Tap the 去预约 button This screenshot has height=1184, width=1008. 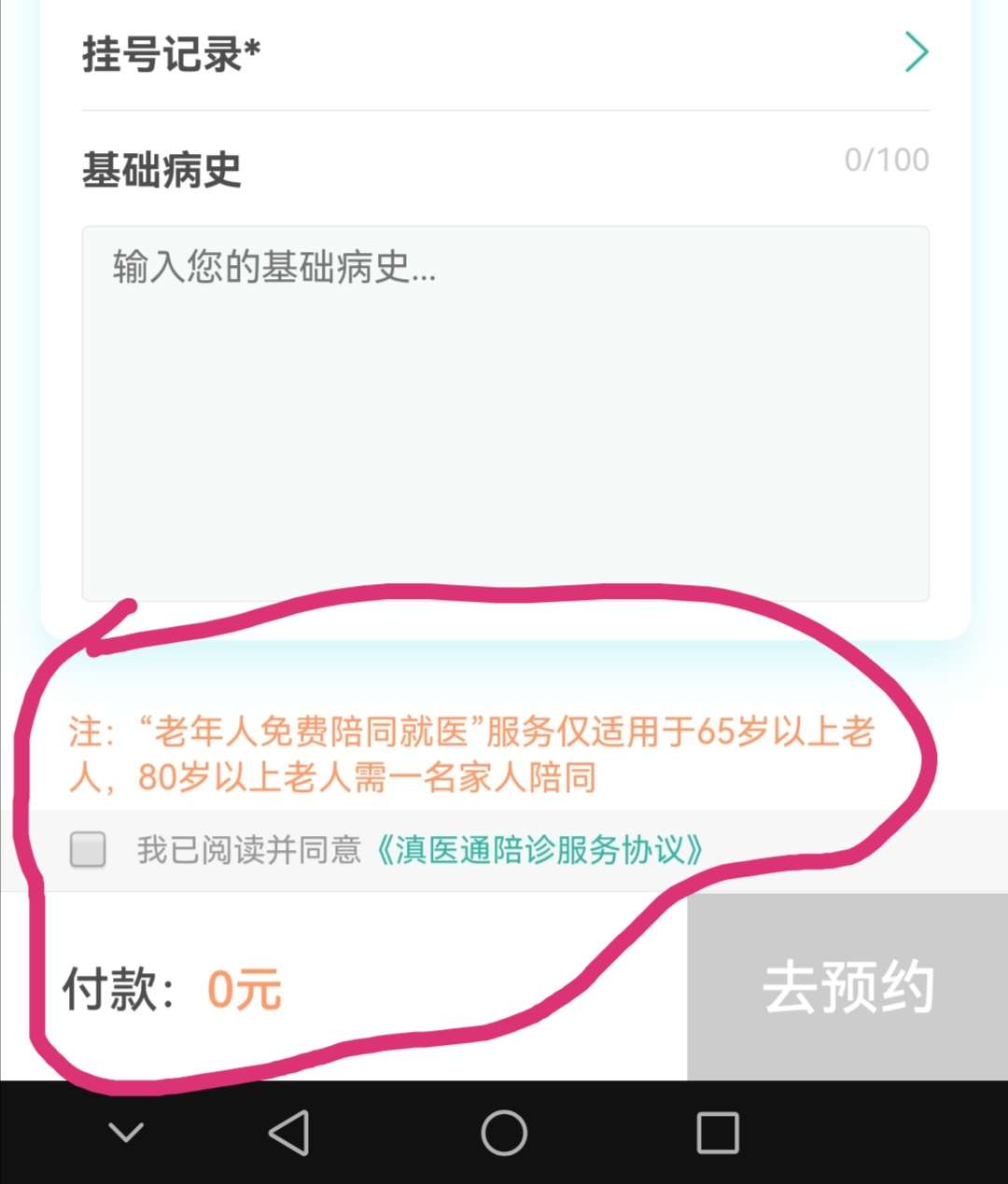pos(847,987)
